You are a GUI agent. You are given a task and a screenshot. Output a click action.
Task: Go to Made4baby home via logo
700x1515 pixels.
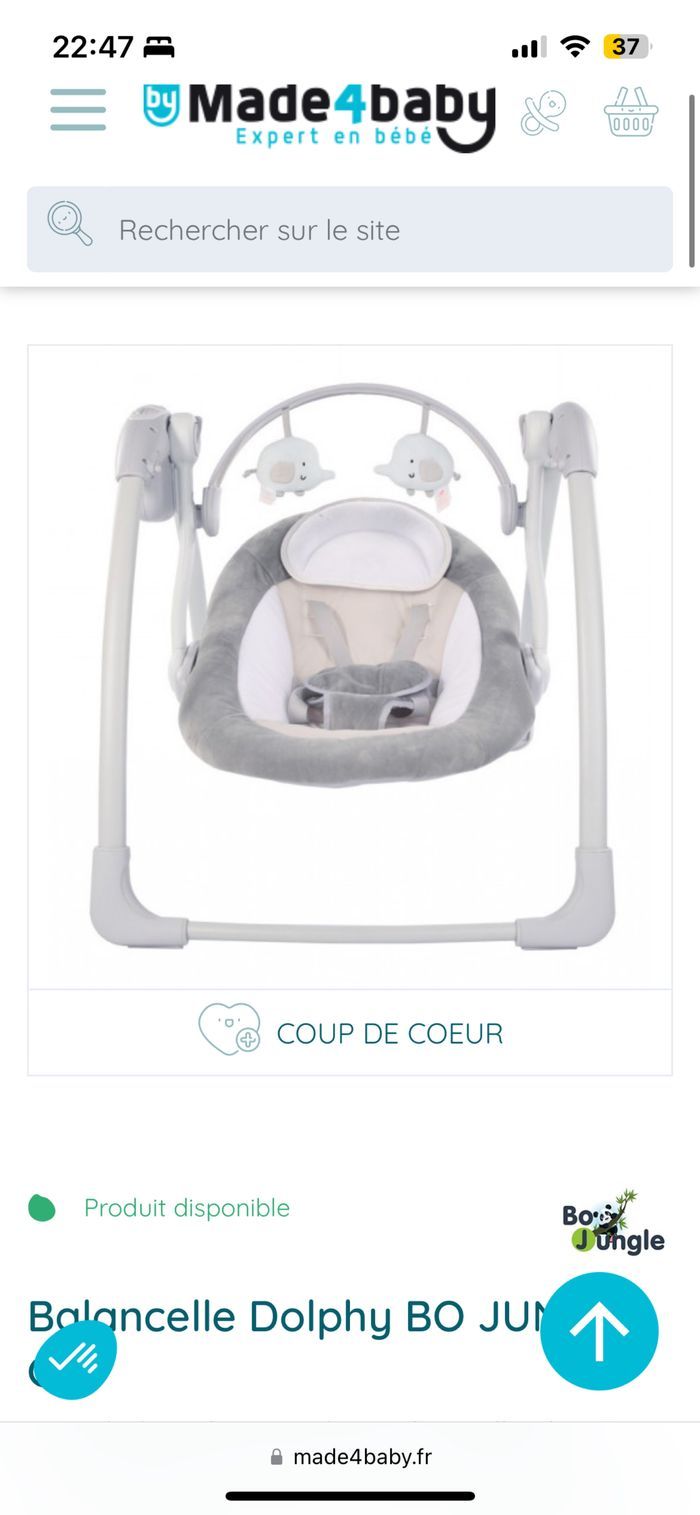[x=320, y=115]
